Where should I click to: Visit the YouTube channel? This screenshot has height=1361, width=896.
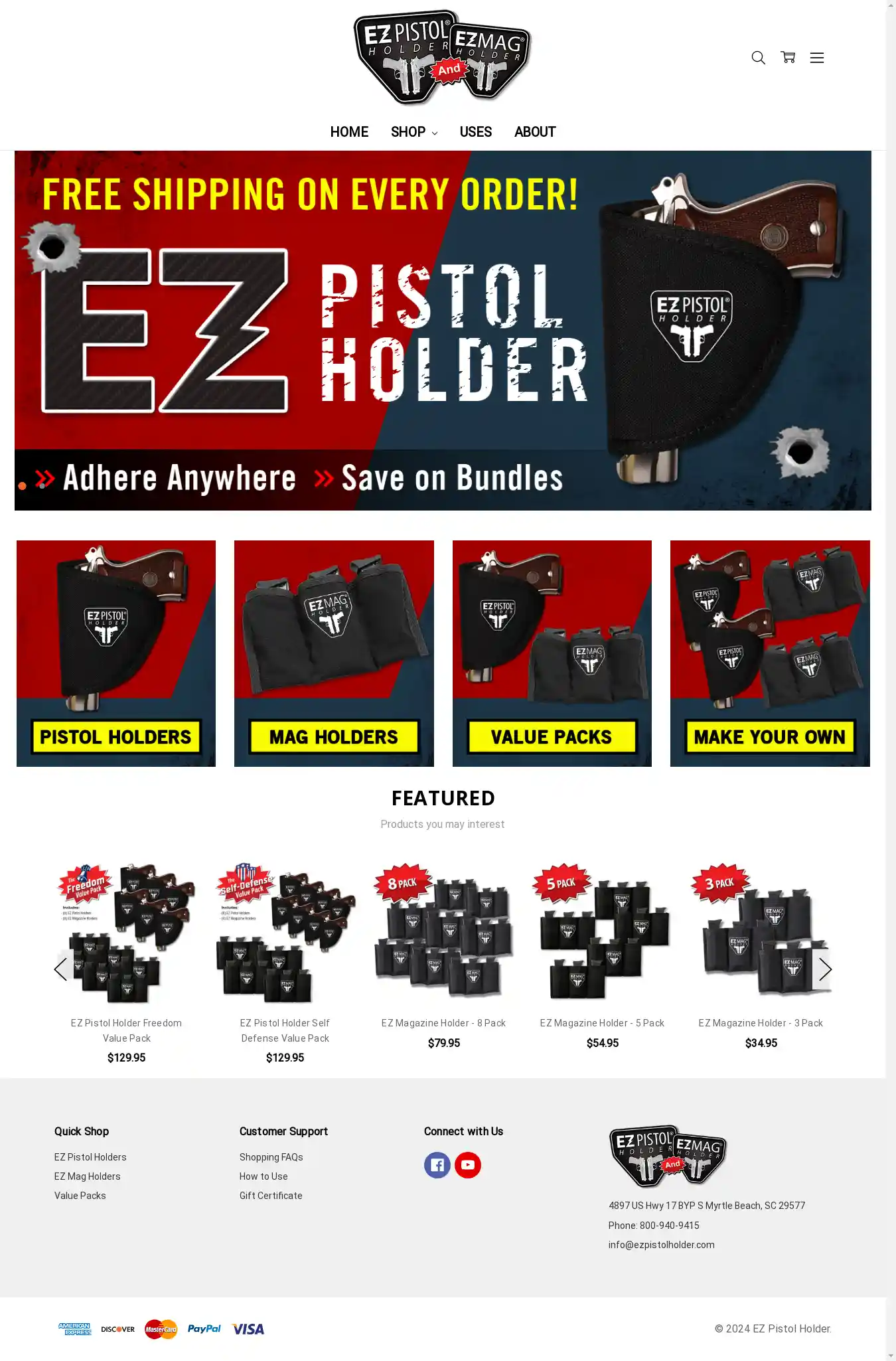[468, 1165]
